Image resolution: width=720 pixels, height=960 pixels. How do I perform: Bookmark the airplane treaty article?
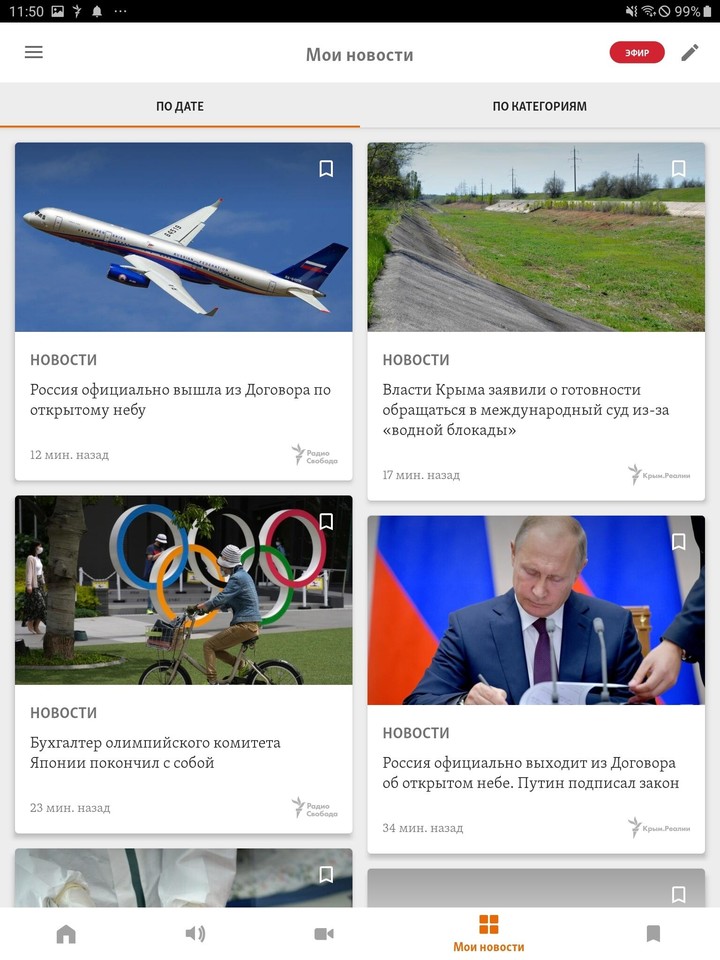(x=327, y=169)
